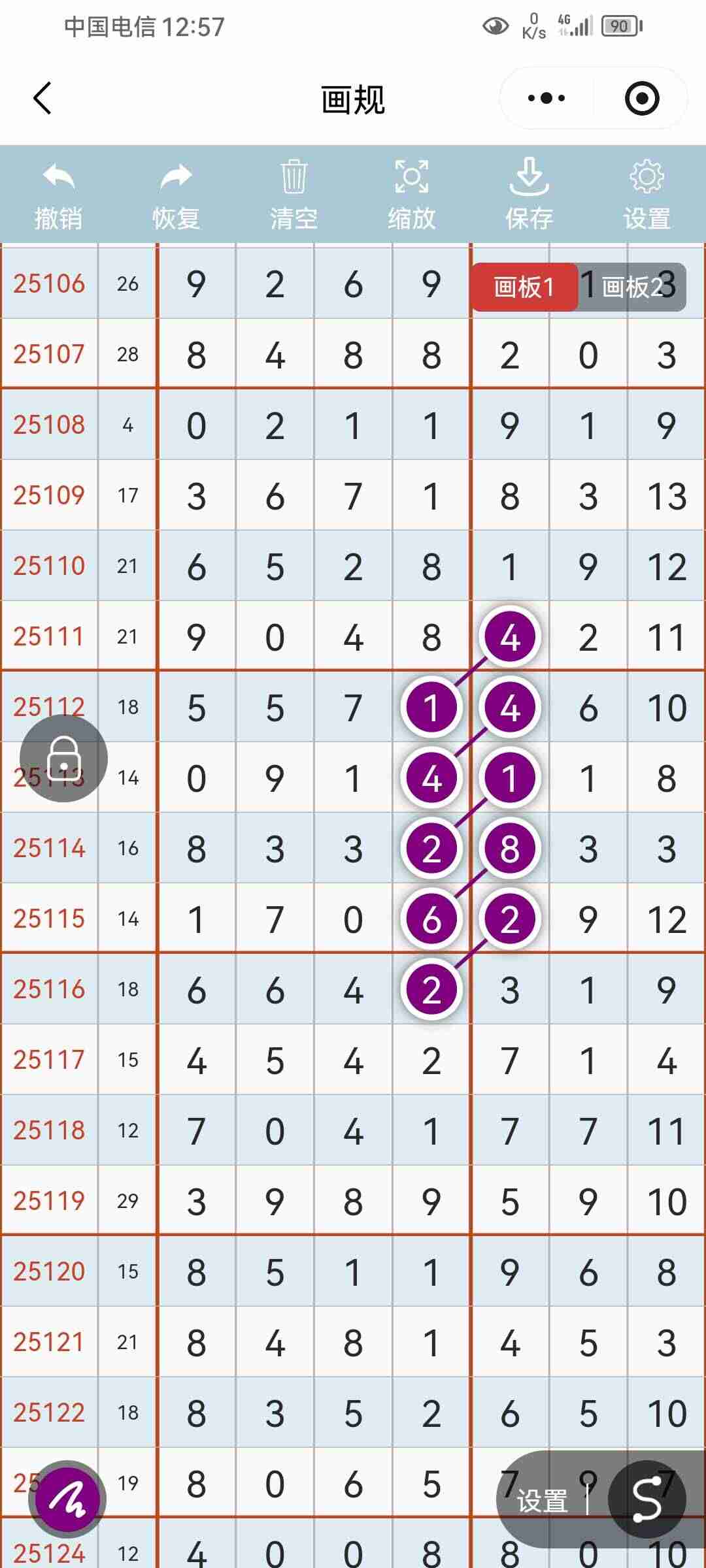Undo the last stroke with 撤销

pos(59,196)
